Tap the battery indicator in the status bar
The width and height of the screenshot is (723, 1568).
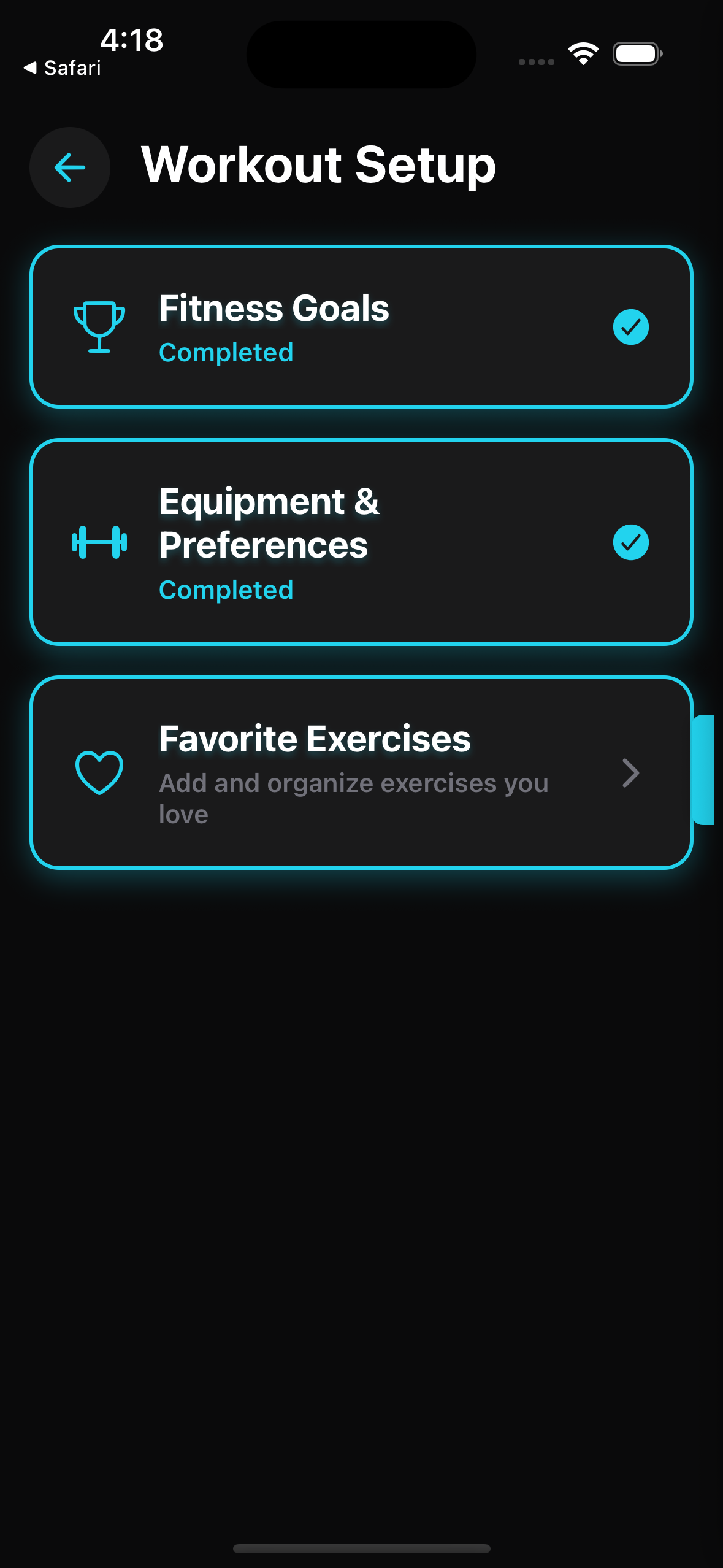point(637,54)
